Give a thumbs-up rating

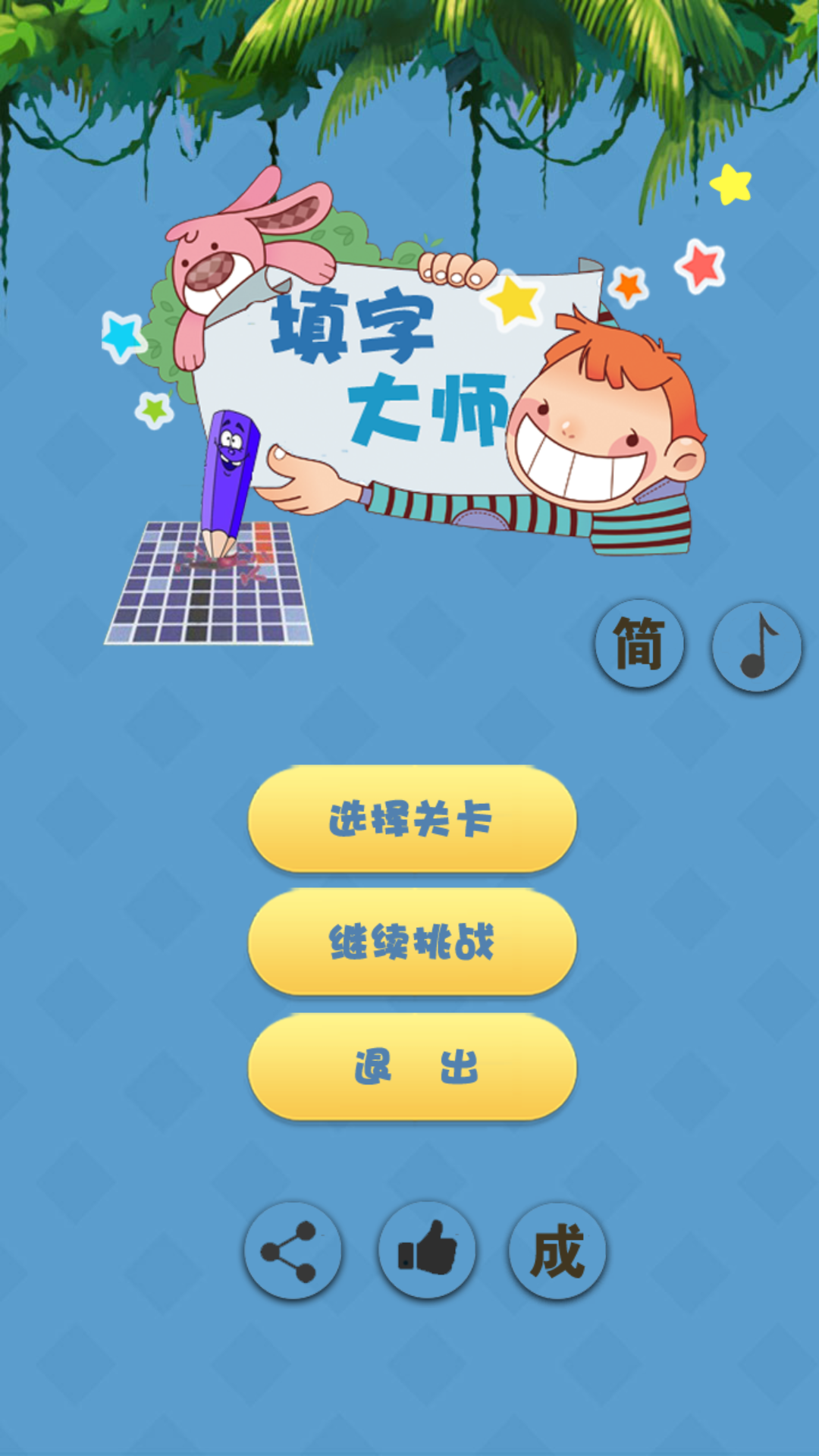click(x=427, y=1249)
